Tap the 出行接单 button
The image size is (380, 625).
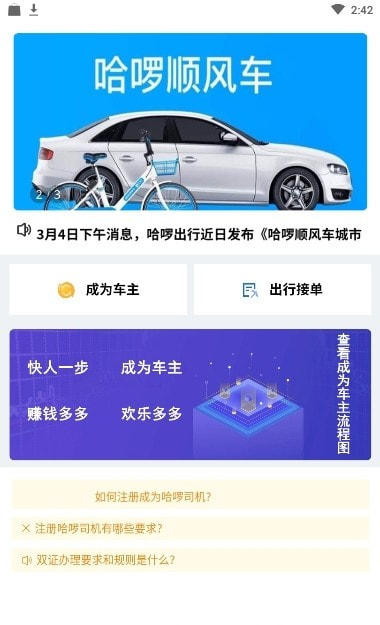pyautogui.click(x=282, y=289)
